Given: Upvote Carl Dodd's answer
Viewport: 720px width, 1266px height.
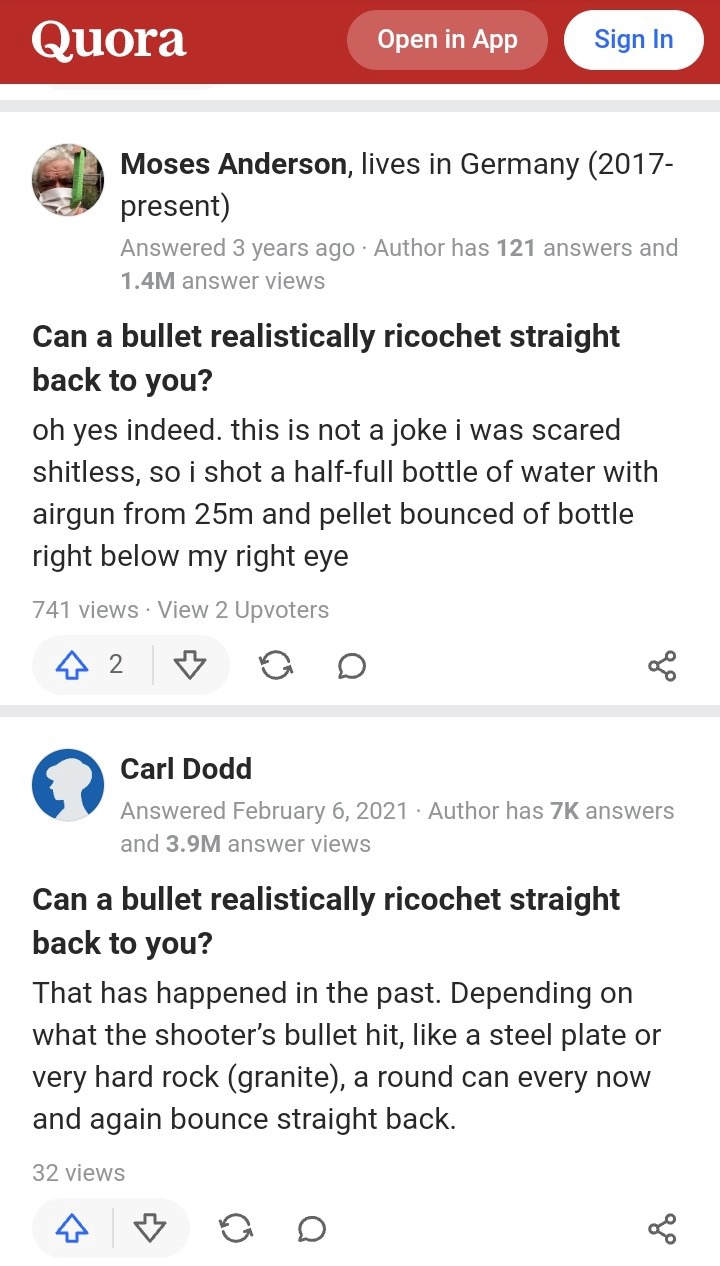Looking at the screenshot, I should pos(72,1228).
